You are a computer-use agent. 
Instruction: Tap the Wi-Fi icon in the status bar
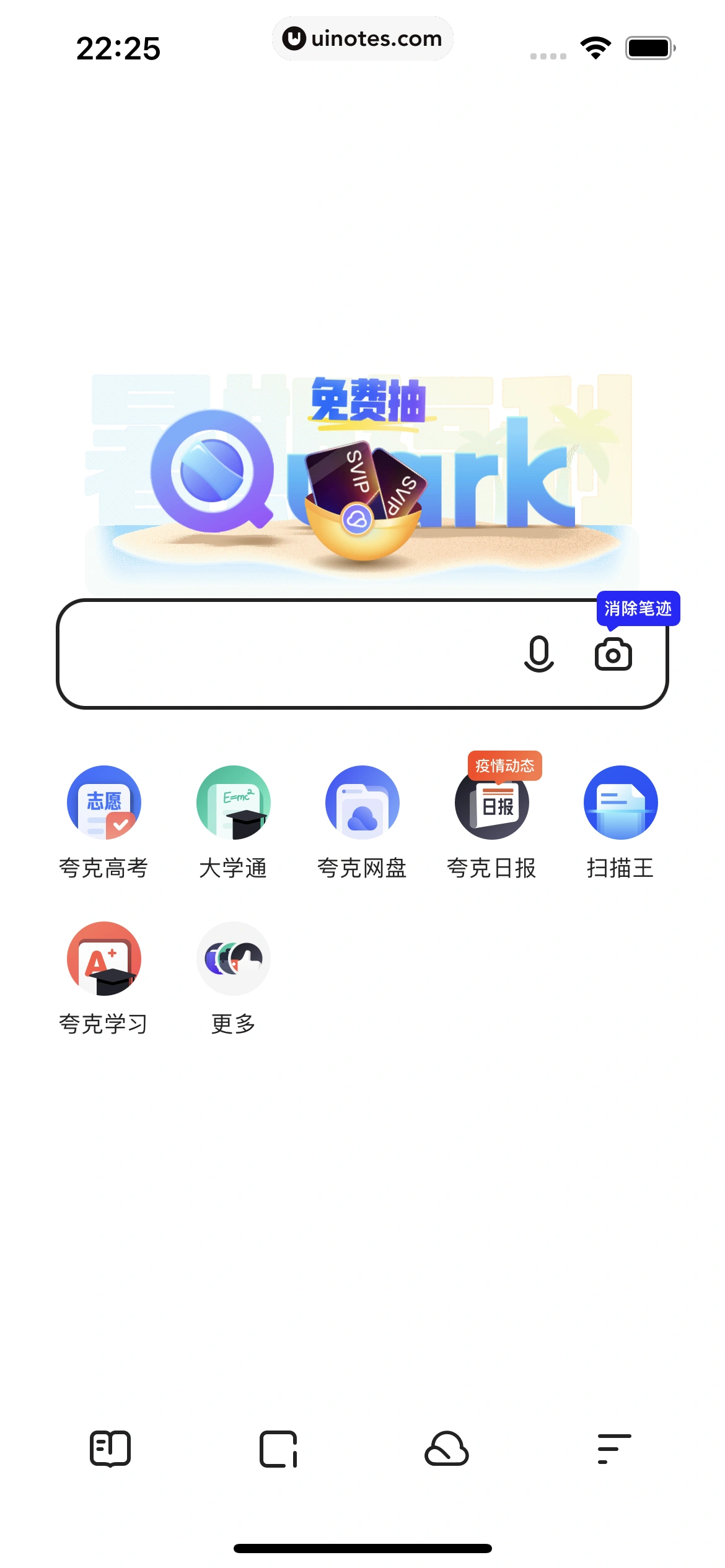[x=595, y=46]
